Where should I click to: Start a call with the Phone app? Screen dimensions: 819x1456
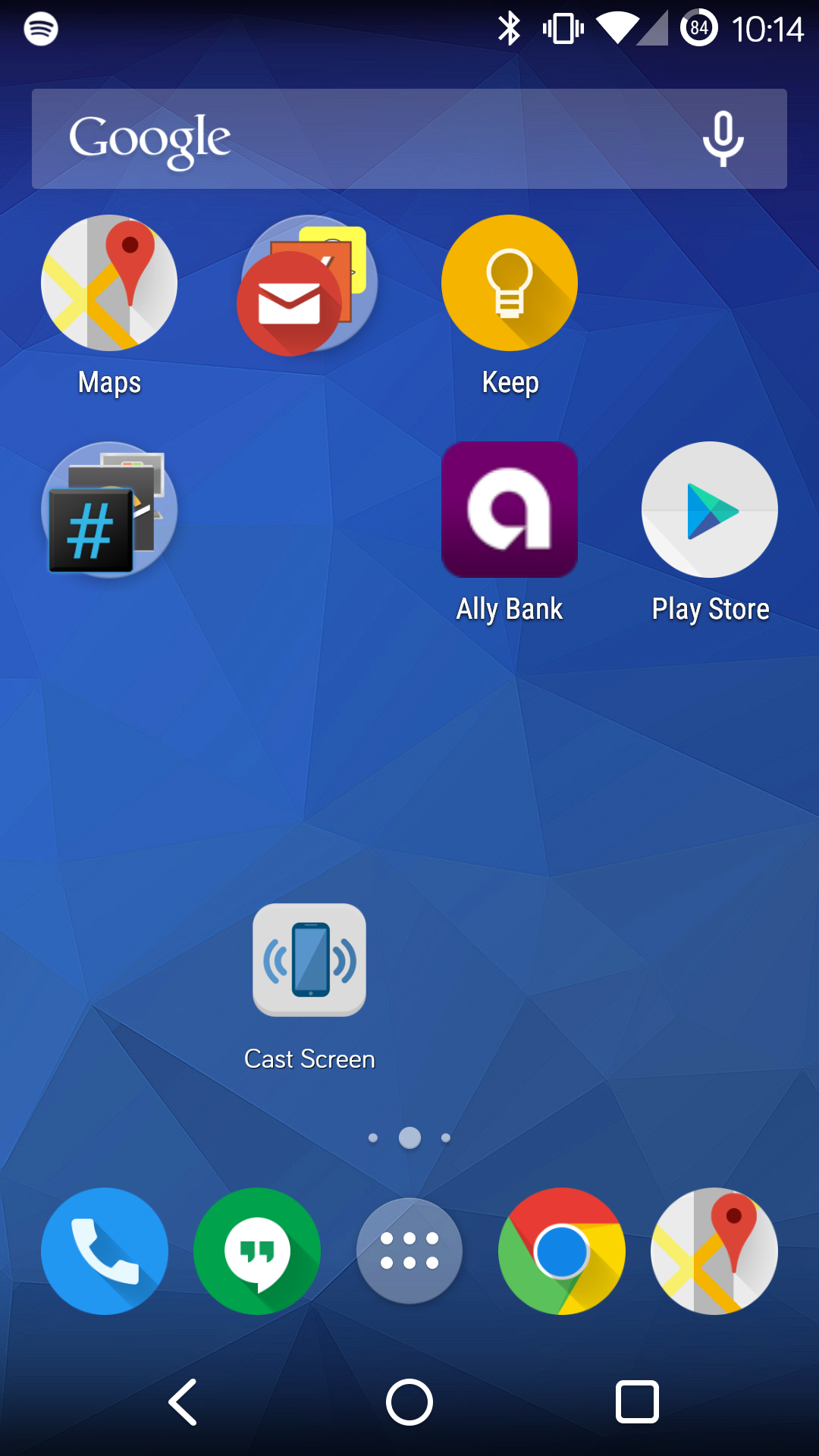tap(105, 1250)
